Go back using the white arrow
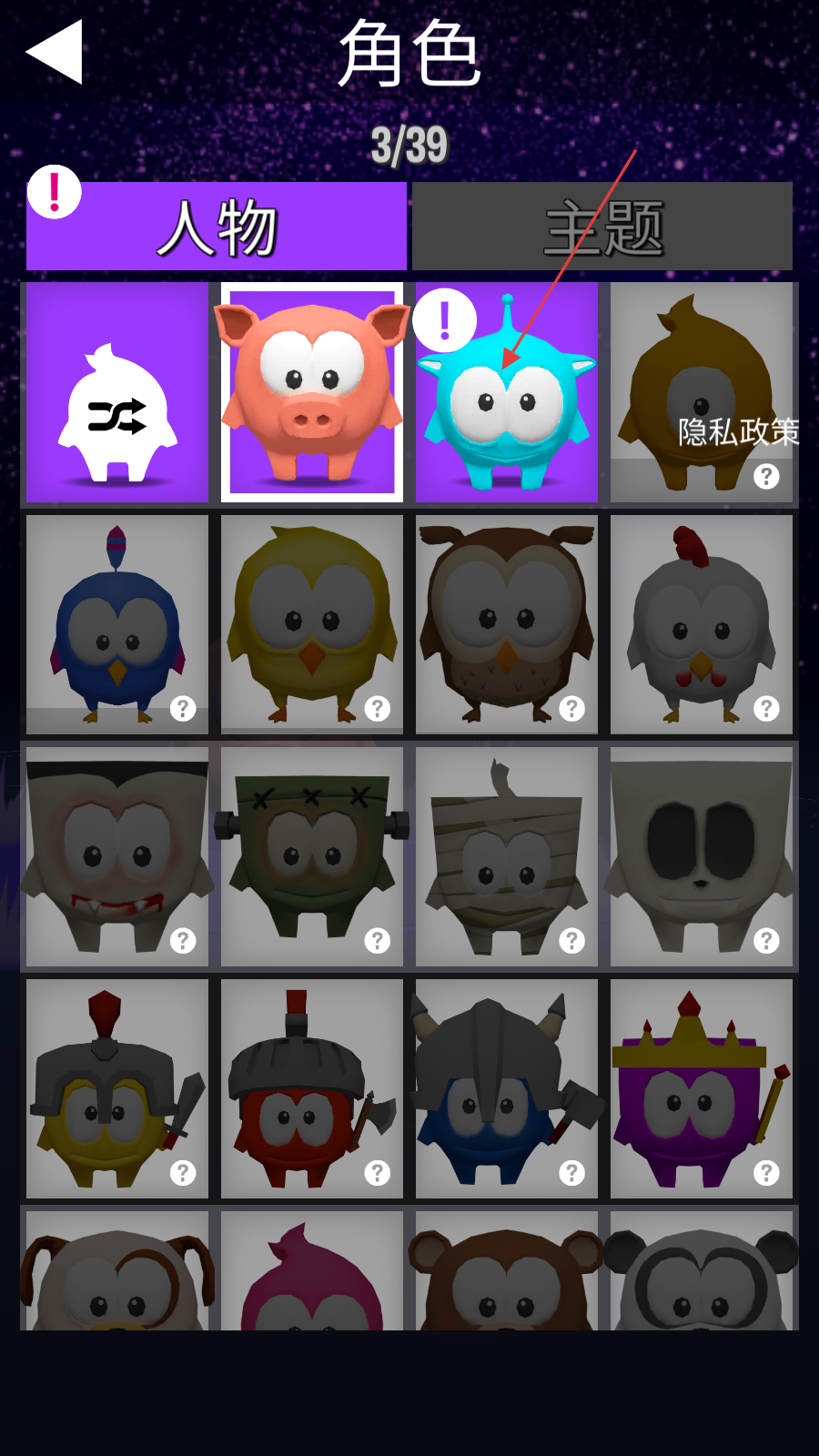 coord(55,53)
